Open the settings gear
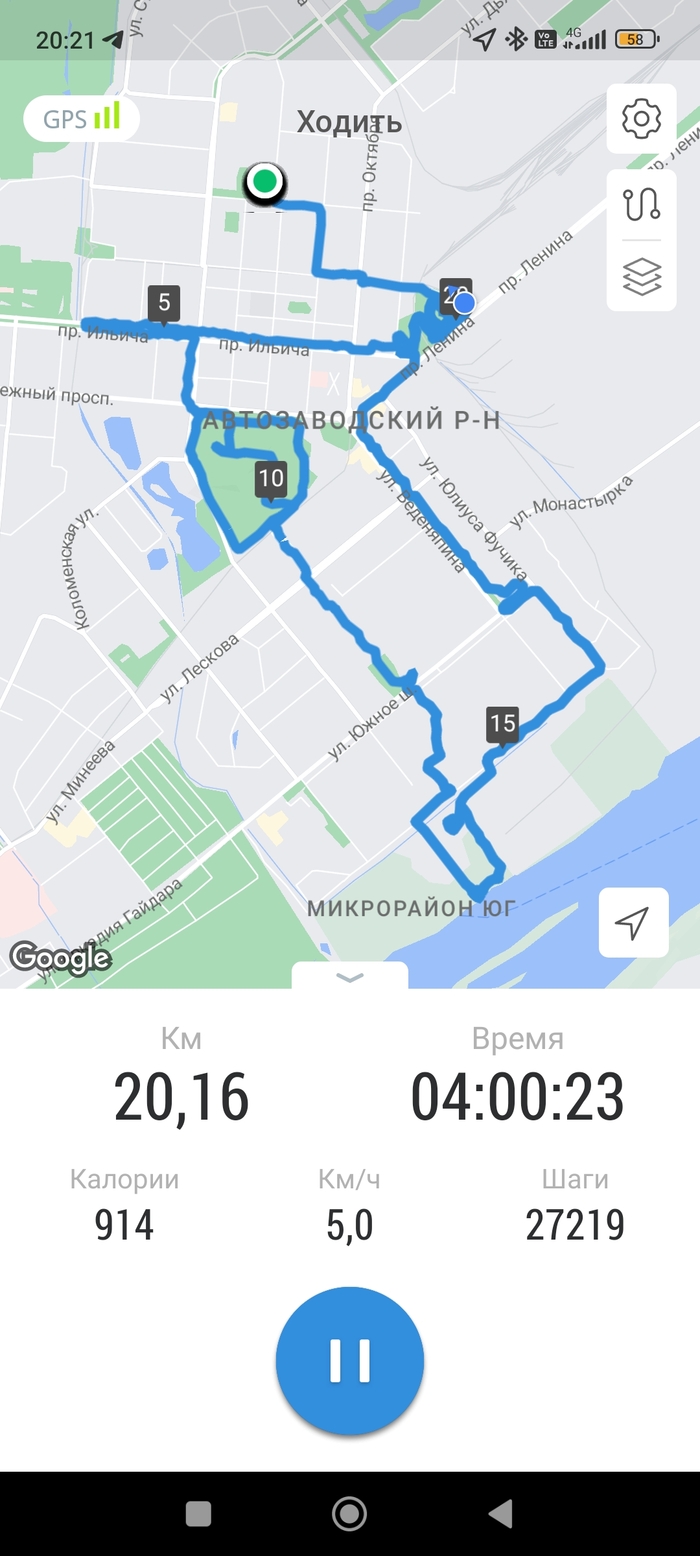This screenshot has width=700, height=1556. [641, 119]
